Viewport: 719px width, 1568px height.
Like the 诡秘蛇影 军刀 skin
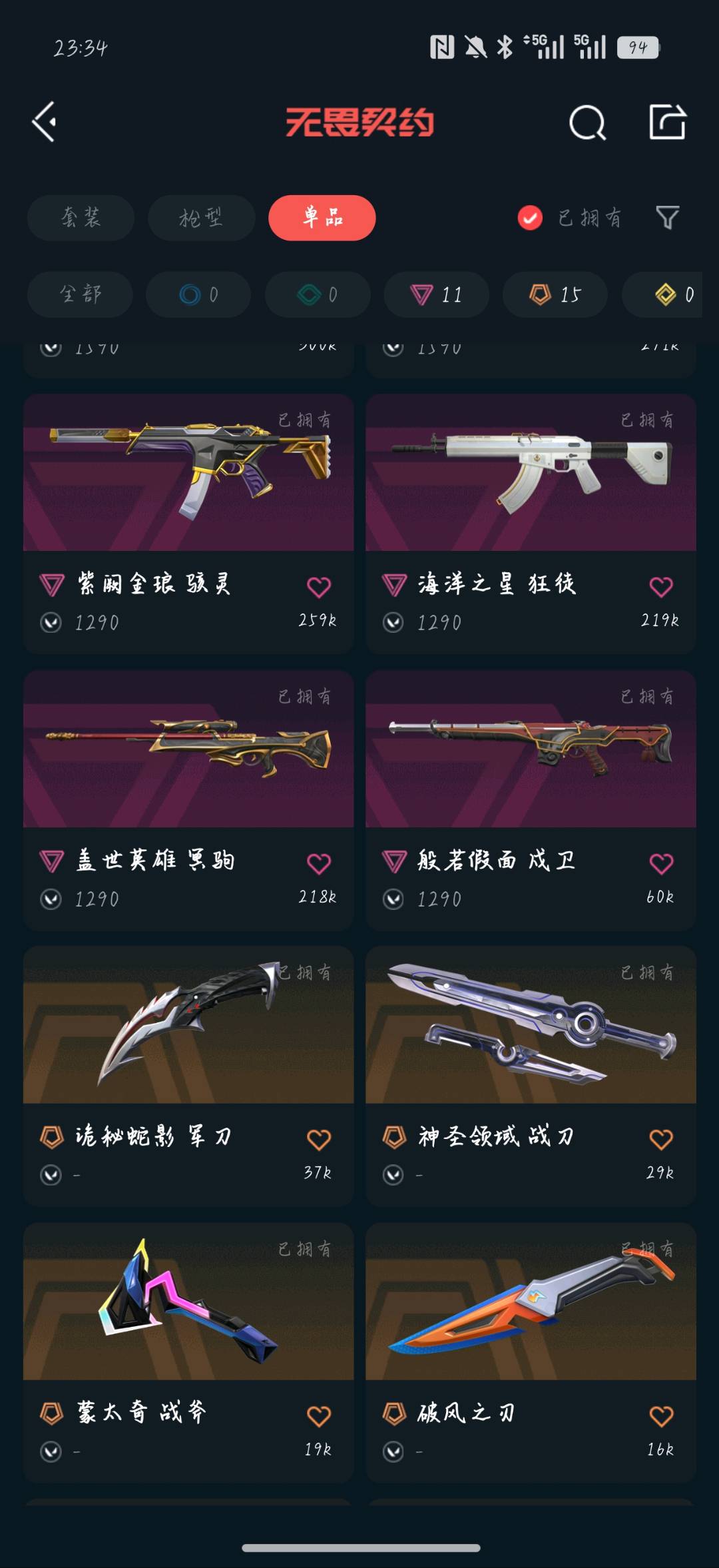pyautogui.click(x=319, y=1140)
